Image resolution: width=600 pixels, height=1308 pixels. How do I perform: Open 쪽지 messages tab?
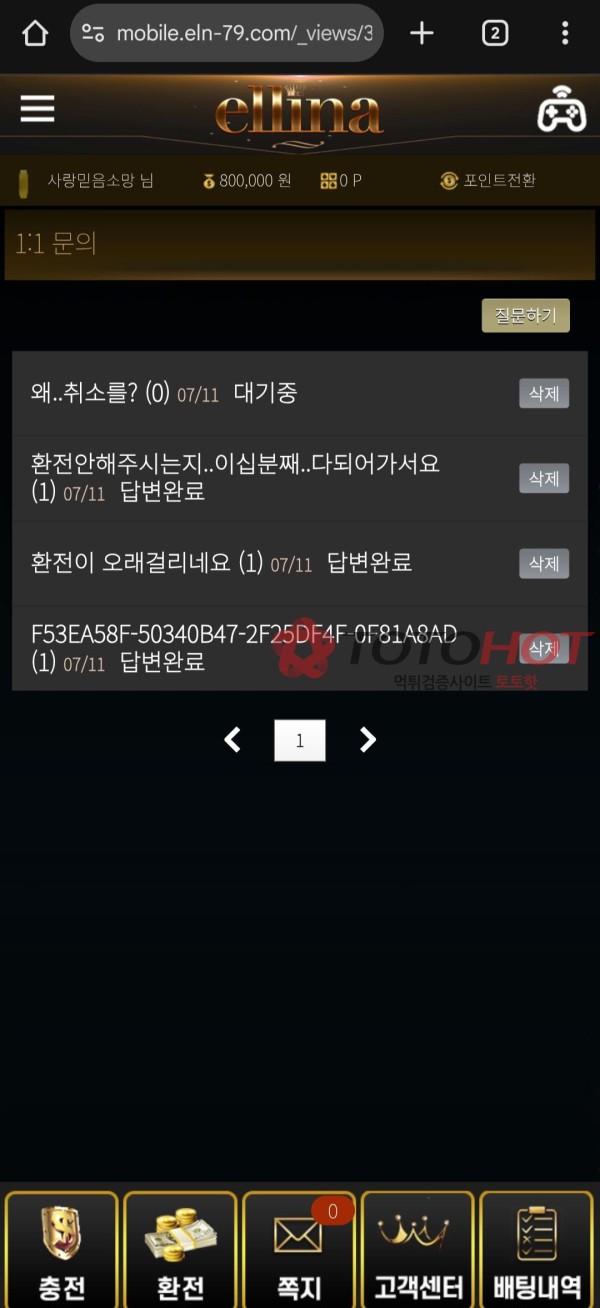coord(299,1249)
